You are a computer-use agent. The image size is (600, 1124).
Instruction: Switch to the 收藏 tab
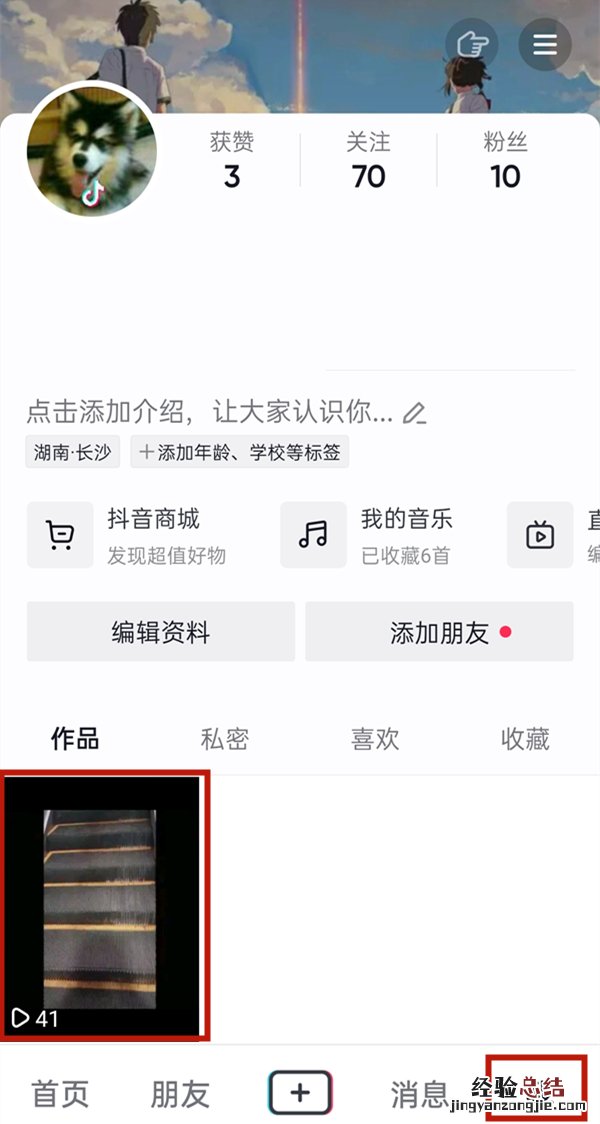[x=525, y=739]
